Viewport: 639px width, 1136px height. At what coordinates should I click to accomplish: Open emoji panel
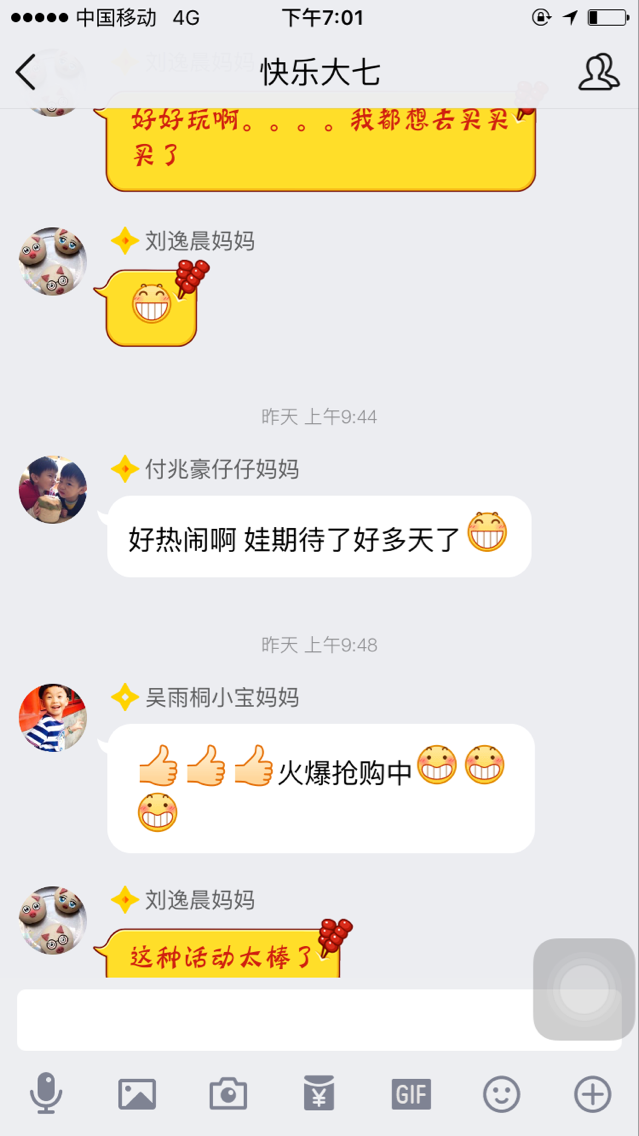[501, 1094]
